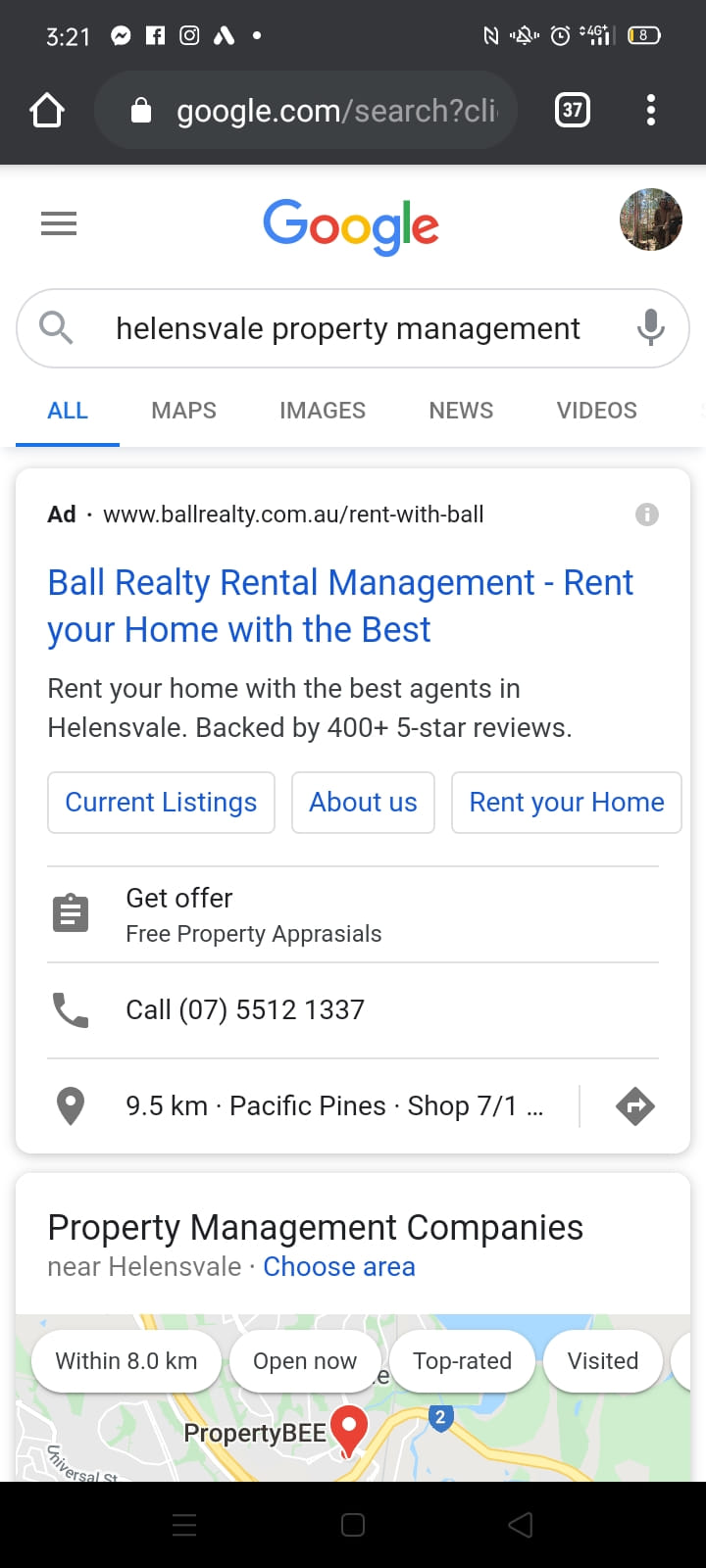
Task: Tap the Chrome home icon
Action: [x=46, y=110]
